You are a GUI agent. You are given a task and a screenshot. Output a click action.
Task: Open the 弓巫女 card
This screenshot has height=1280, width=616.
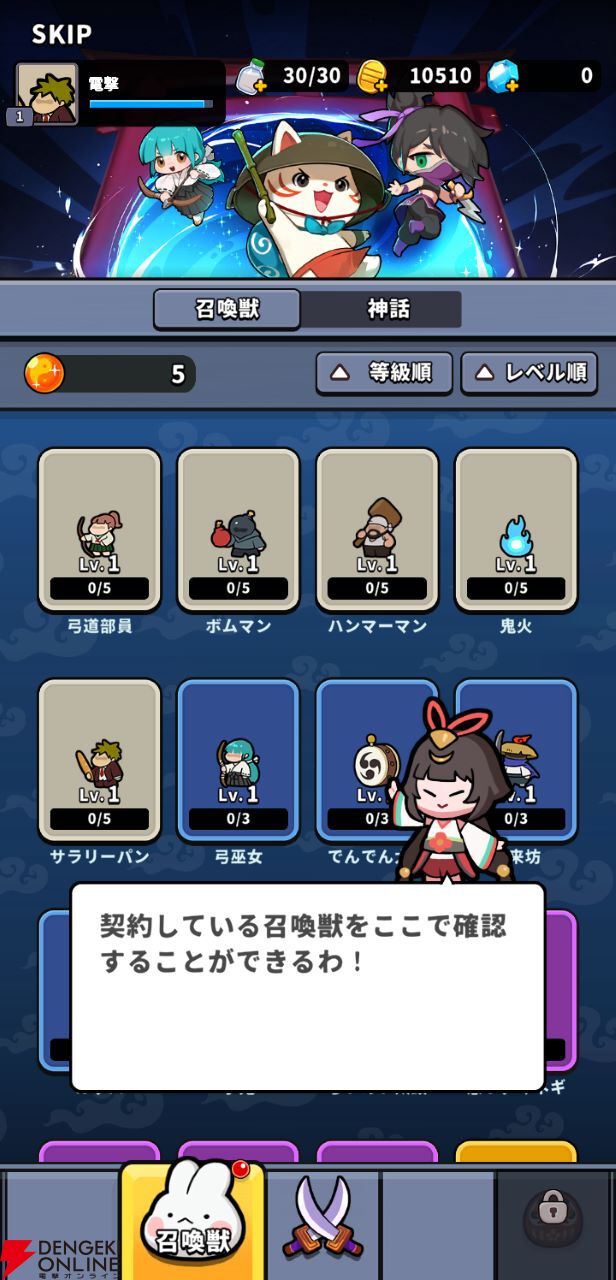[238, 760]
